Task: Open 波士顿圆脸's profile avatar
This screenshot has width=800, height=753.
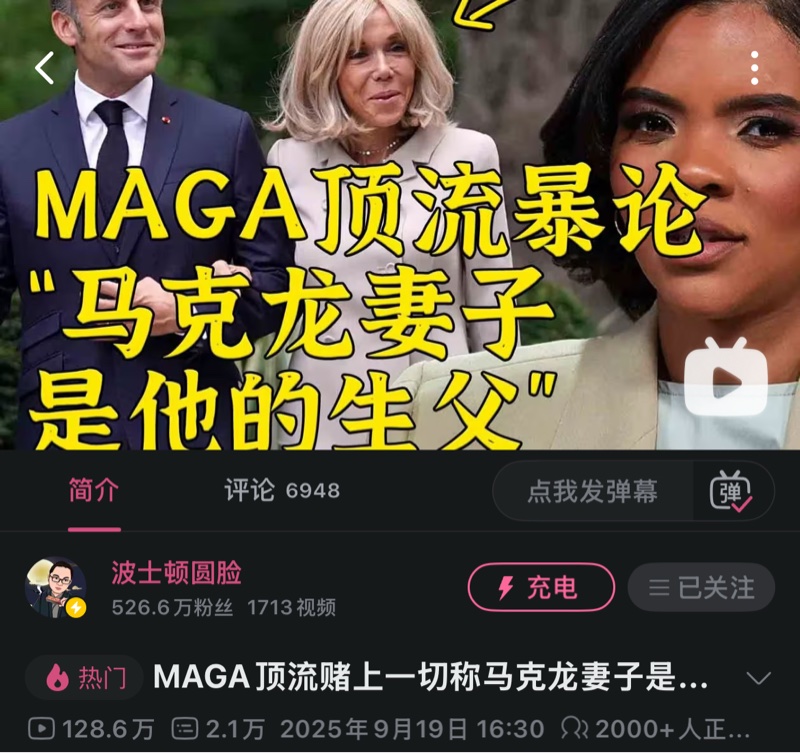Action: point(55,588)
